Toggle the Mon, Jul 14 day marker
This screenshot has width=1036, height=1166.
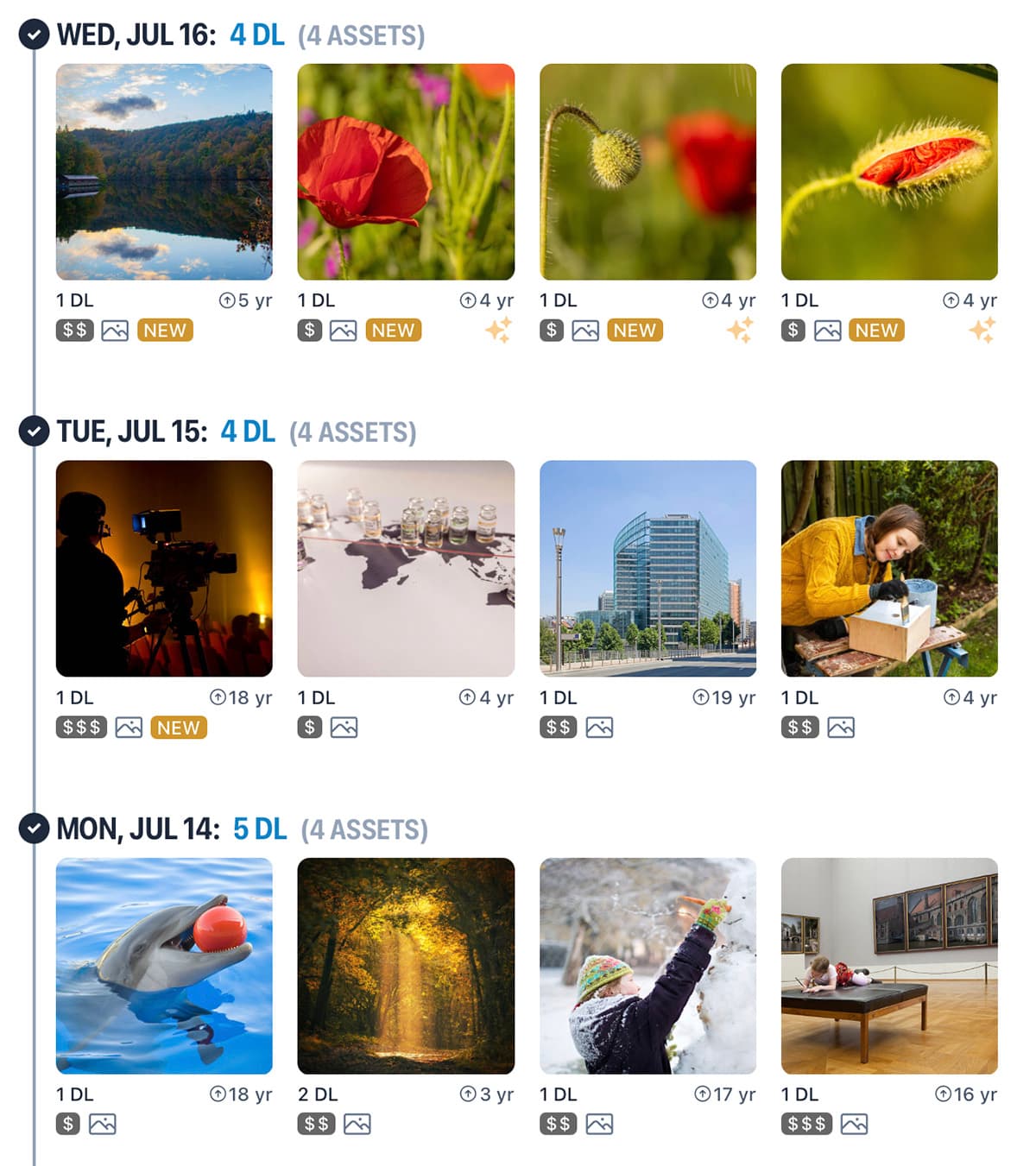tap(34, 829)
